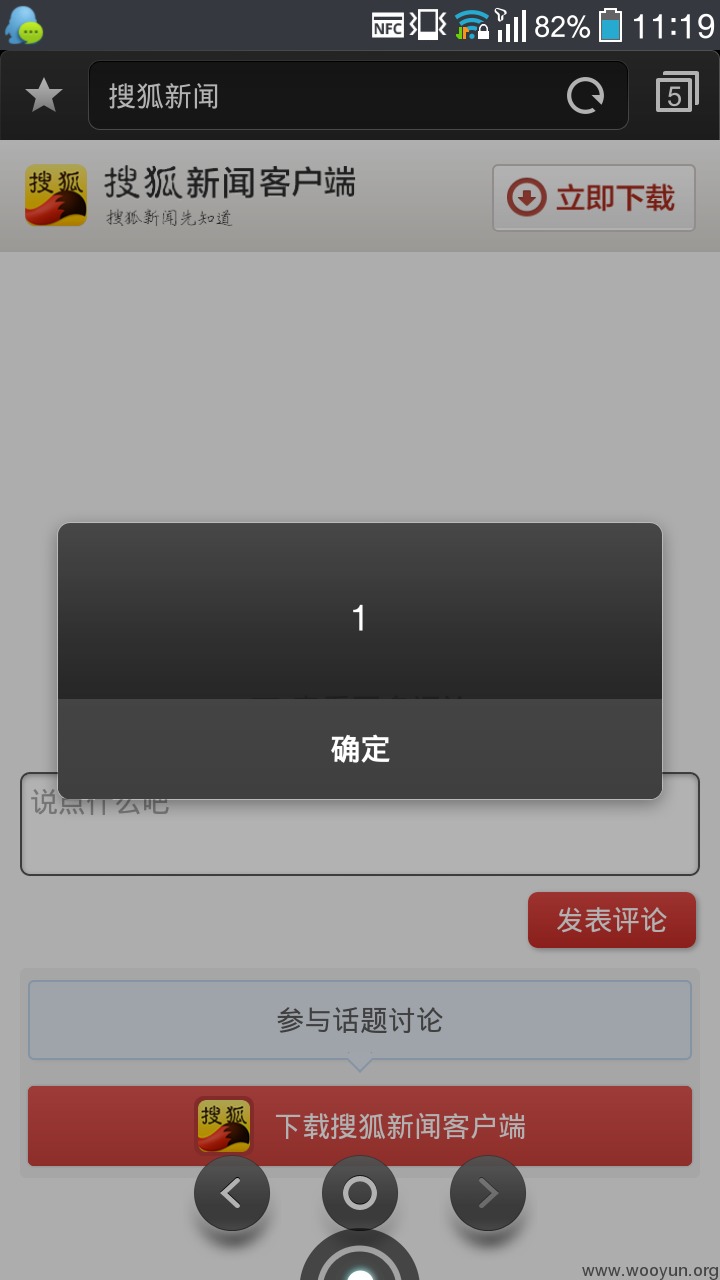Go back with the floating left arrow
The width and height of the screenshot is (720, 1280).
(x=232, y=1193)
